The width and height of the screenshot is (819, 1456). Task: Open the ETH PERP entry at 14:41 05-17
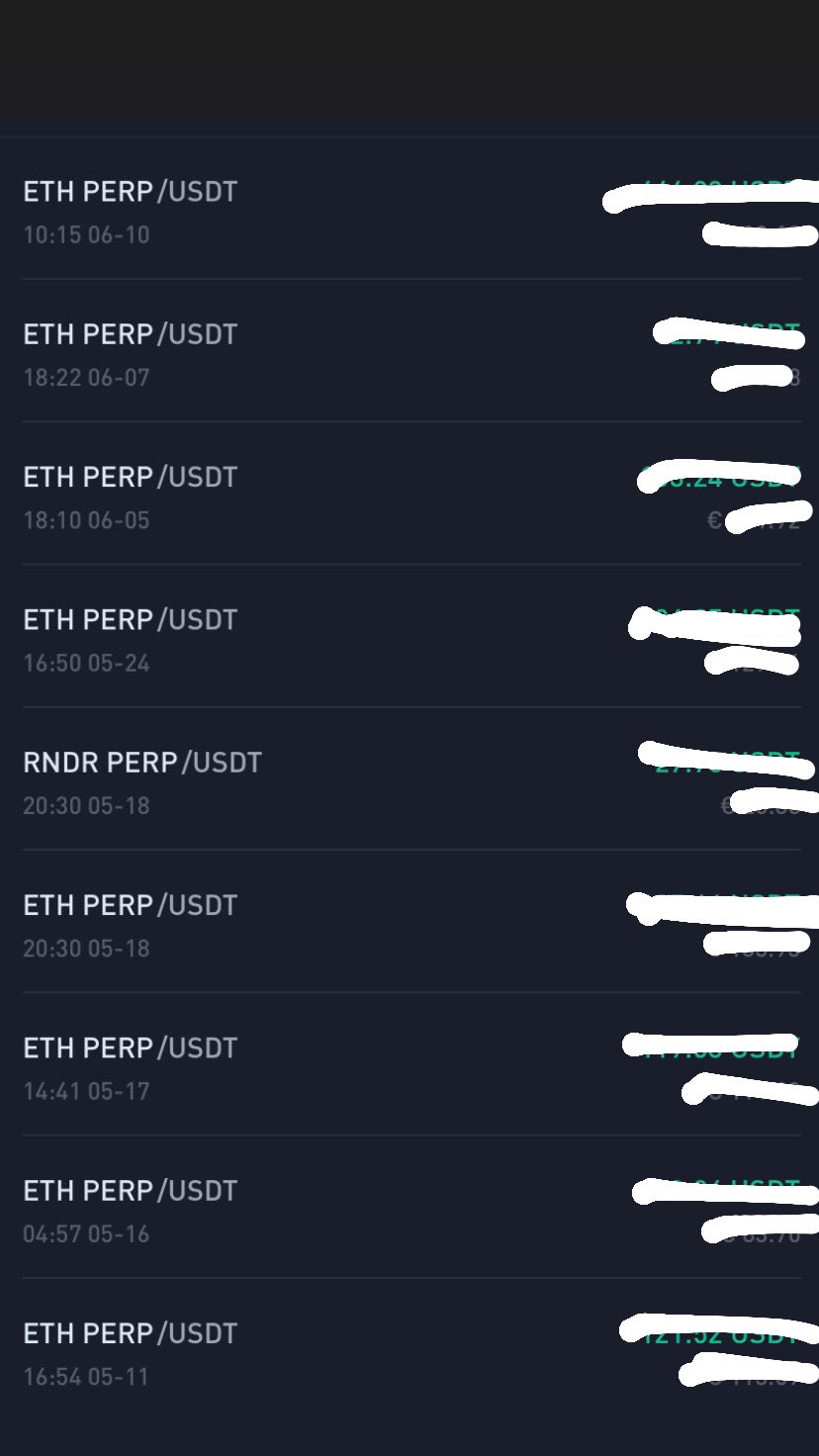click(409, 1064)
